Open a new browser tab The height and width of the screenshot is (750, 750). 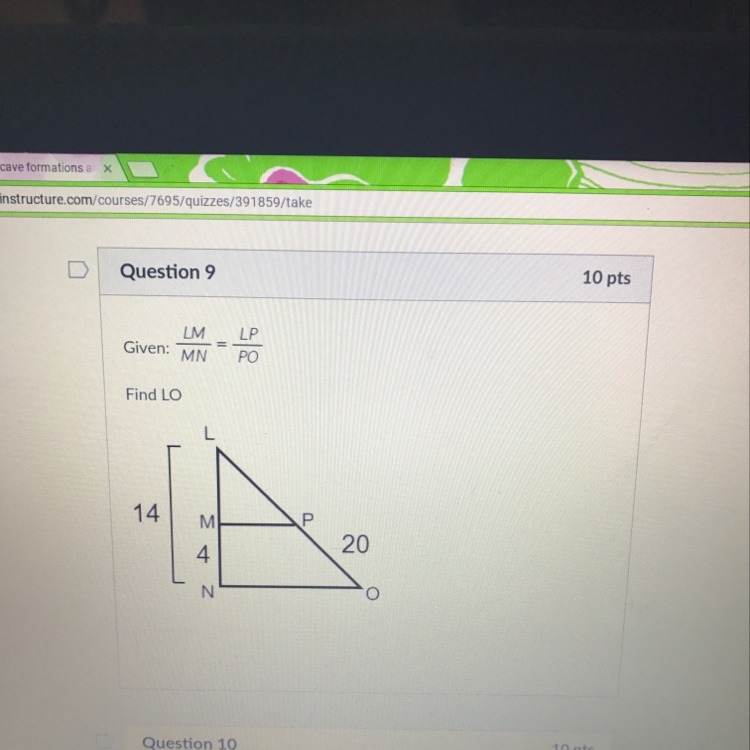click(142, 169)
